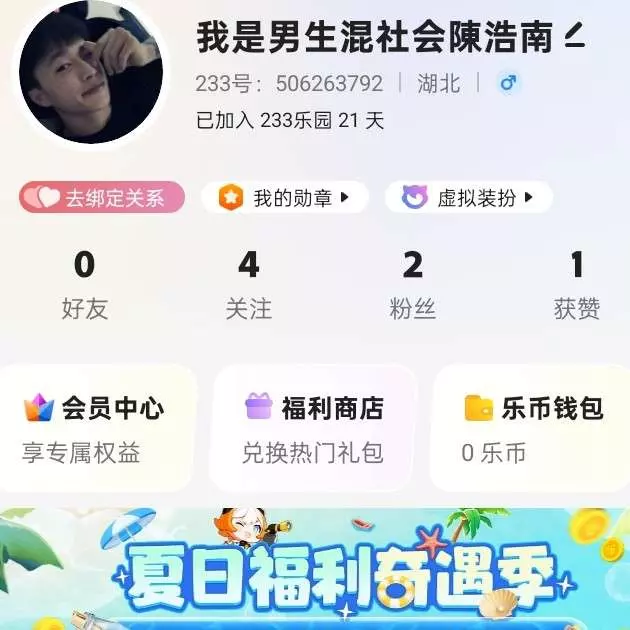
Task: Tap the profile avatar photo
Action: tap(90, 77)
